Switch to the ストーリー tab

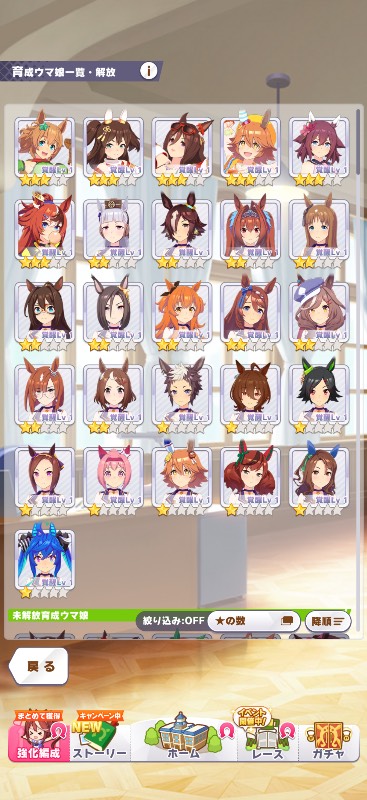(x=100, y=739)
